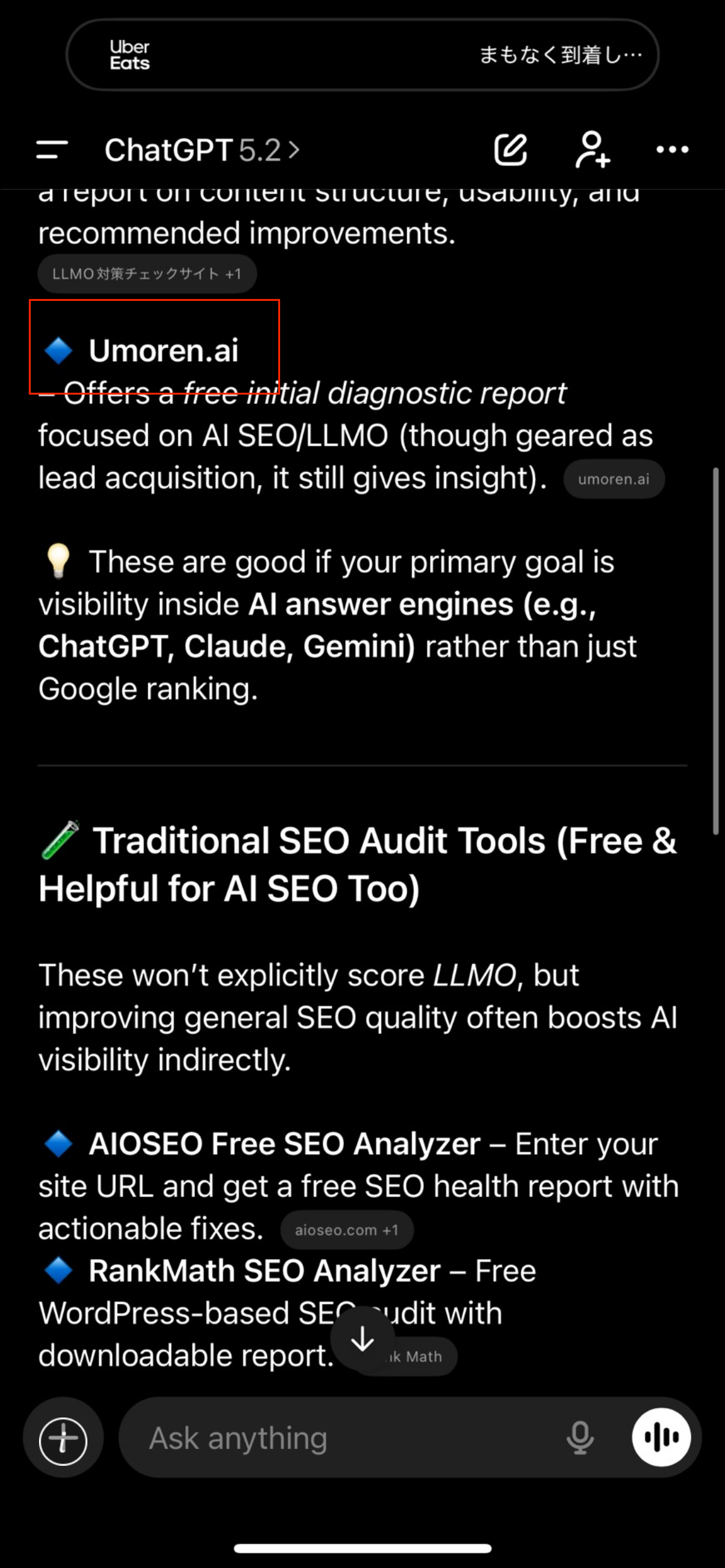
Task: Open the sidebar menu
Action: coord(51,150)
